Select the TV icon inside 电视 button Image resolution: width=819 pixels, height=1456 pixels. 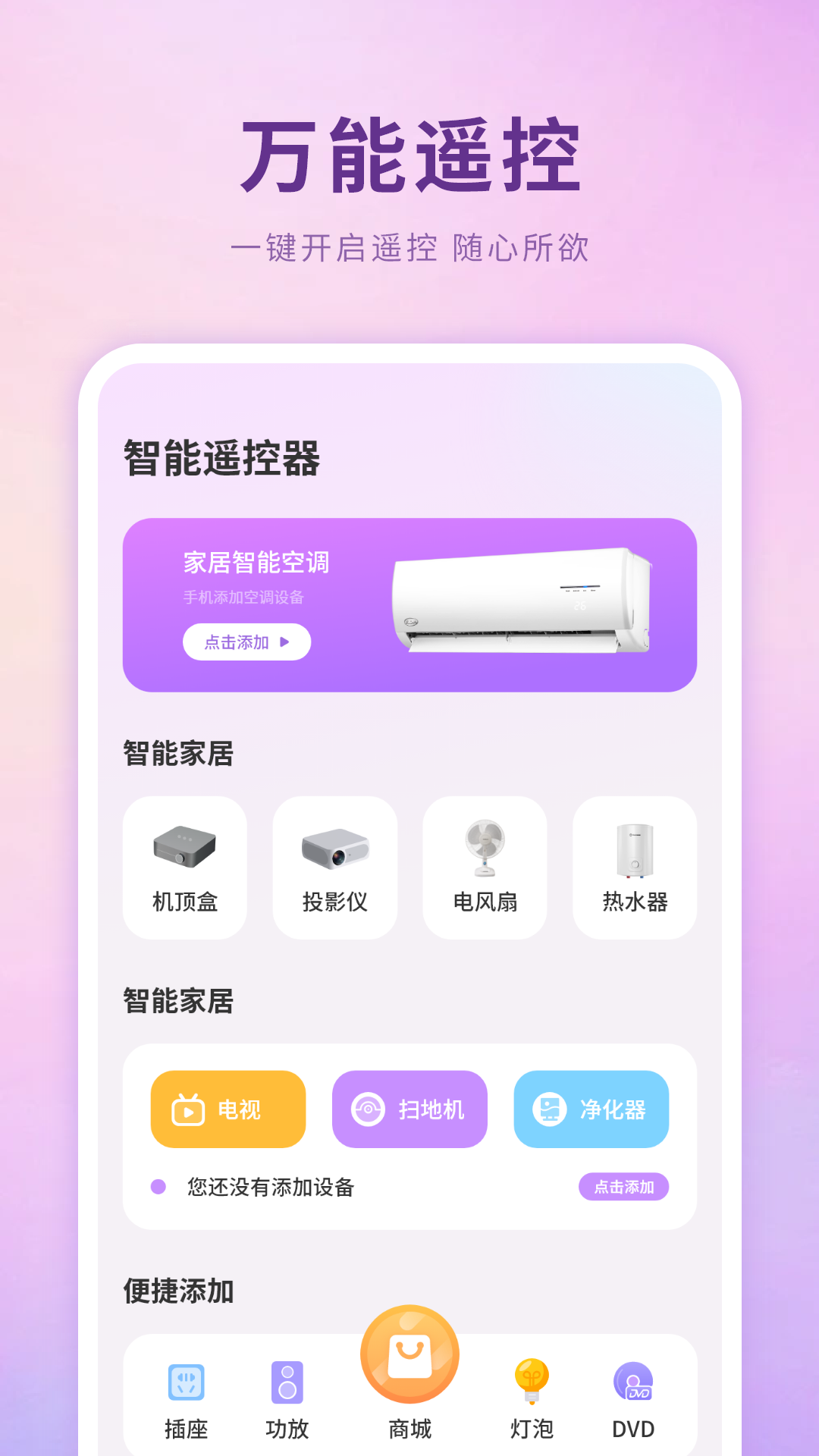(x=189, y=1109)
